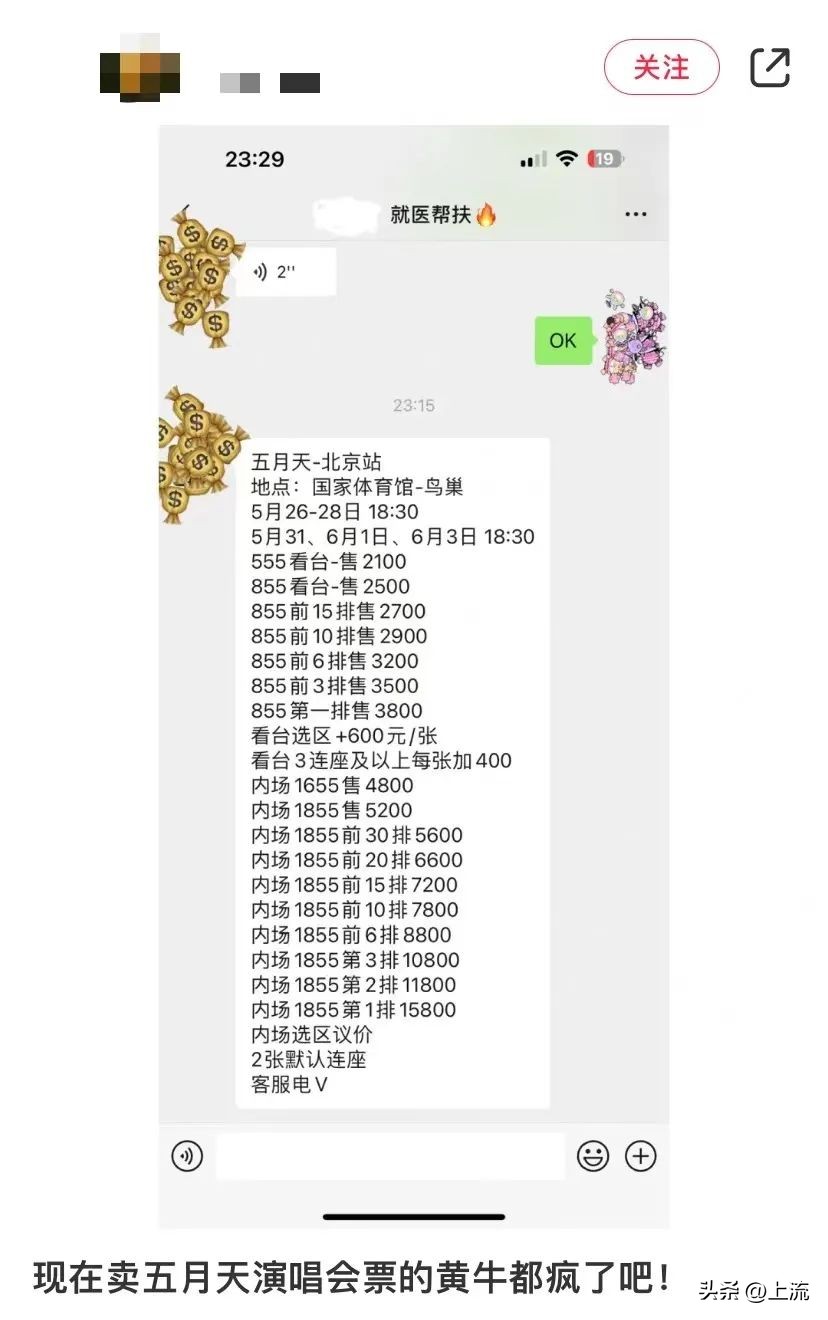Tap the cellular signal bars icon
This screenshot has width=828, height=1320.
[x=532, y=158]
